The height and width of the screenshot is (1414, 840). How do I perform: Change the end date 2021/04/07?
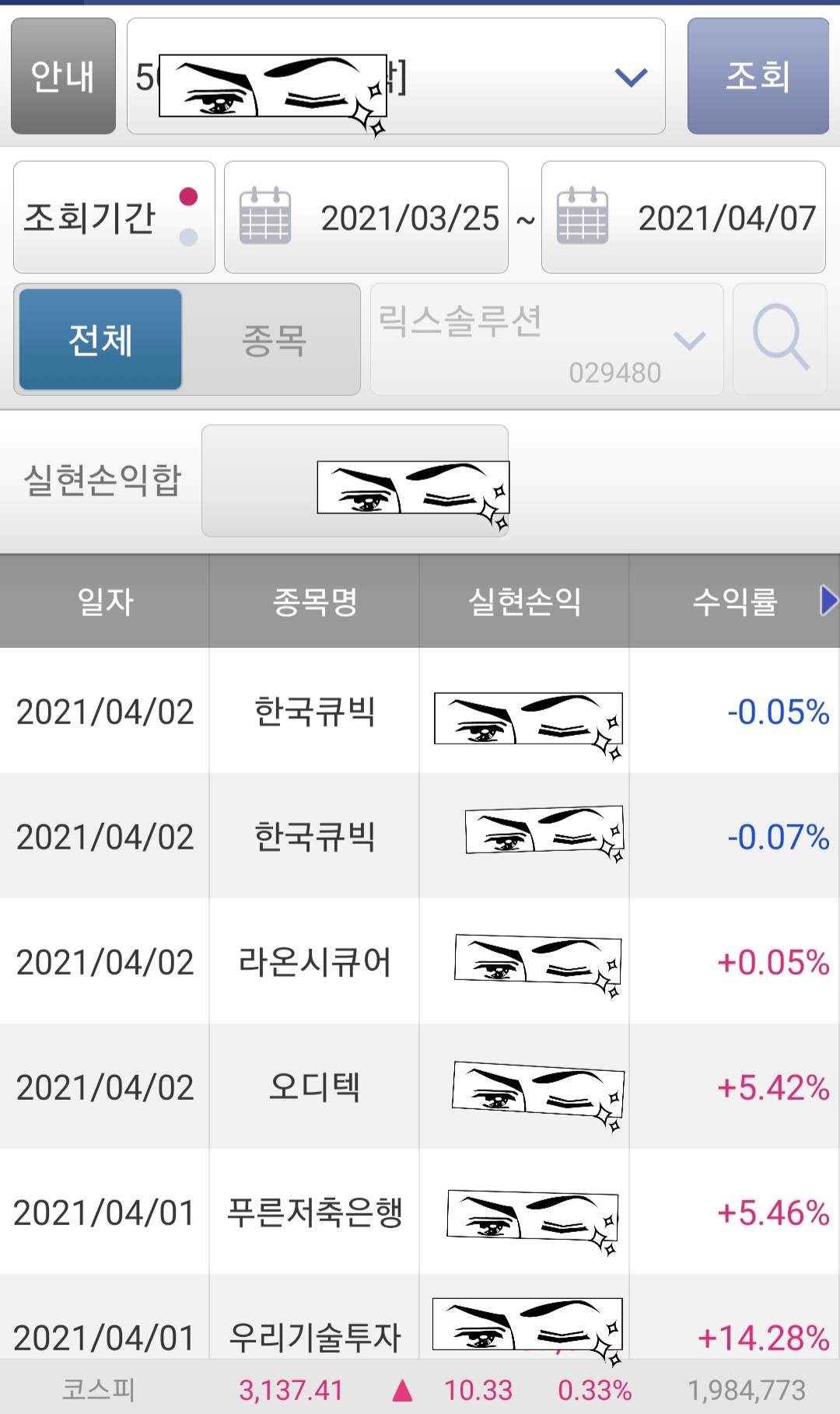684,217
